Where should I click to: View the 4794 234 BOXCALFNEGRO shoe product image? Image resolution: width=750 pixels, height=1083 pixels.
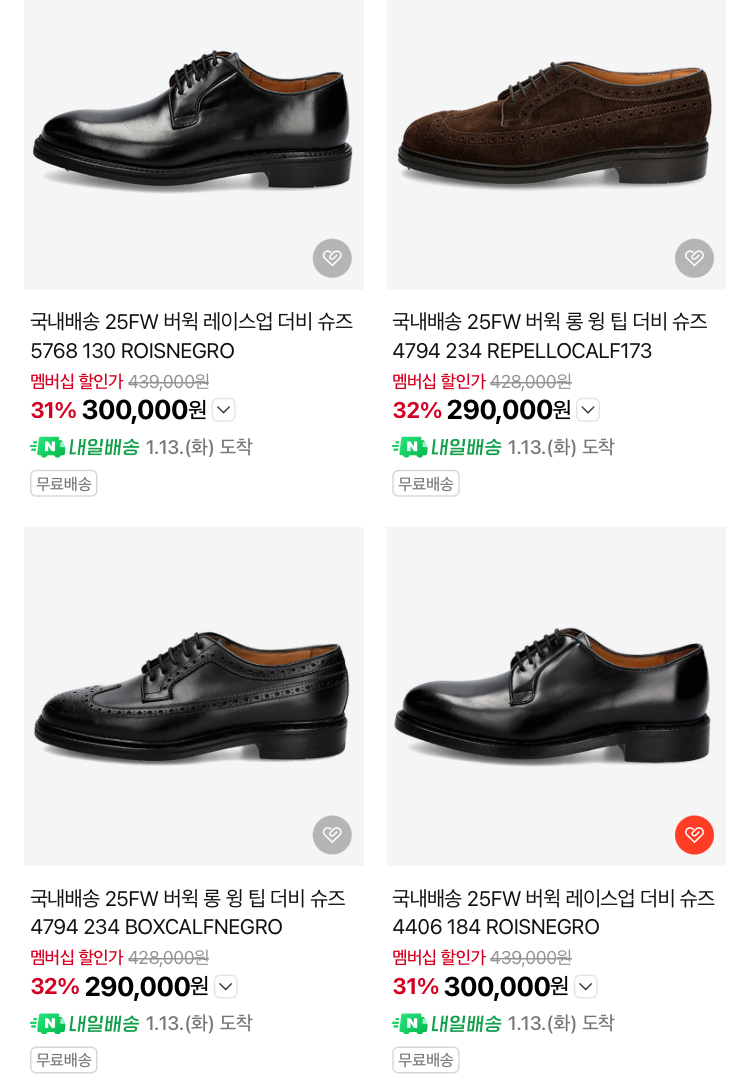(x=193, y=690)
